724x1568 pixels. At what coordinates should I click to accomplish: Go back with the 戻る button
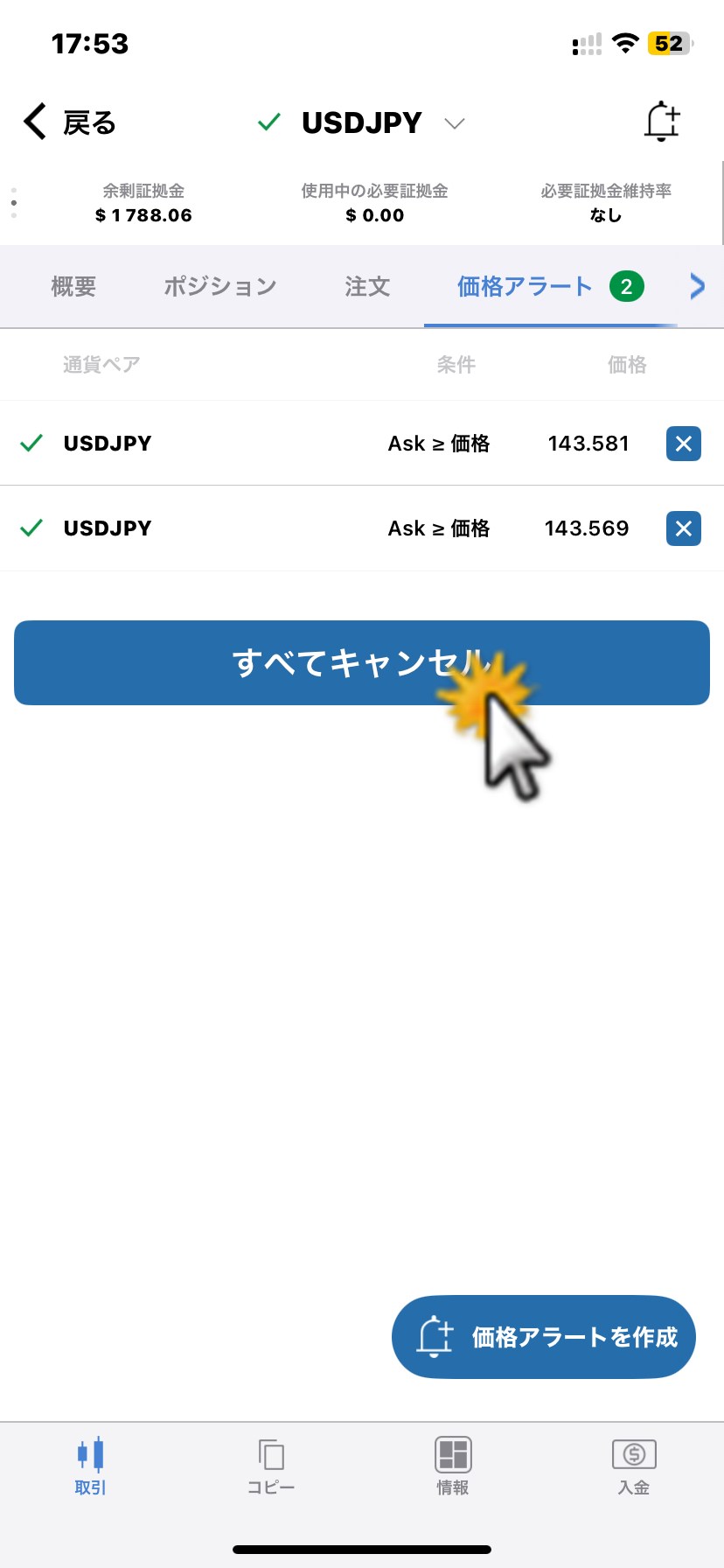[x=70, y=122]
